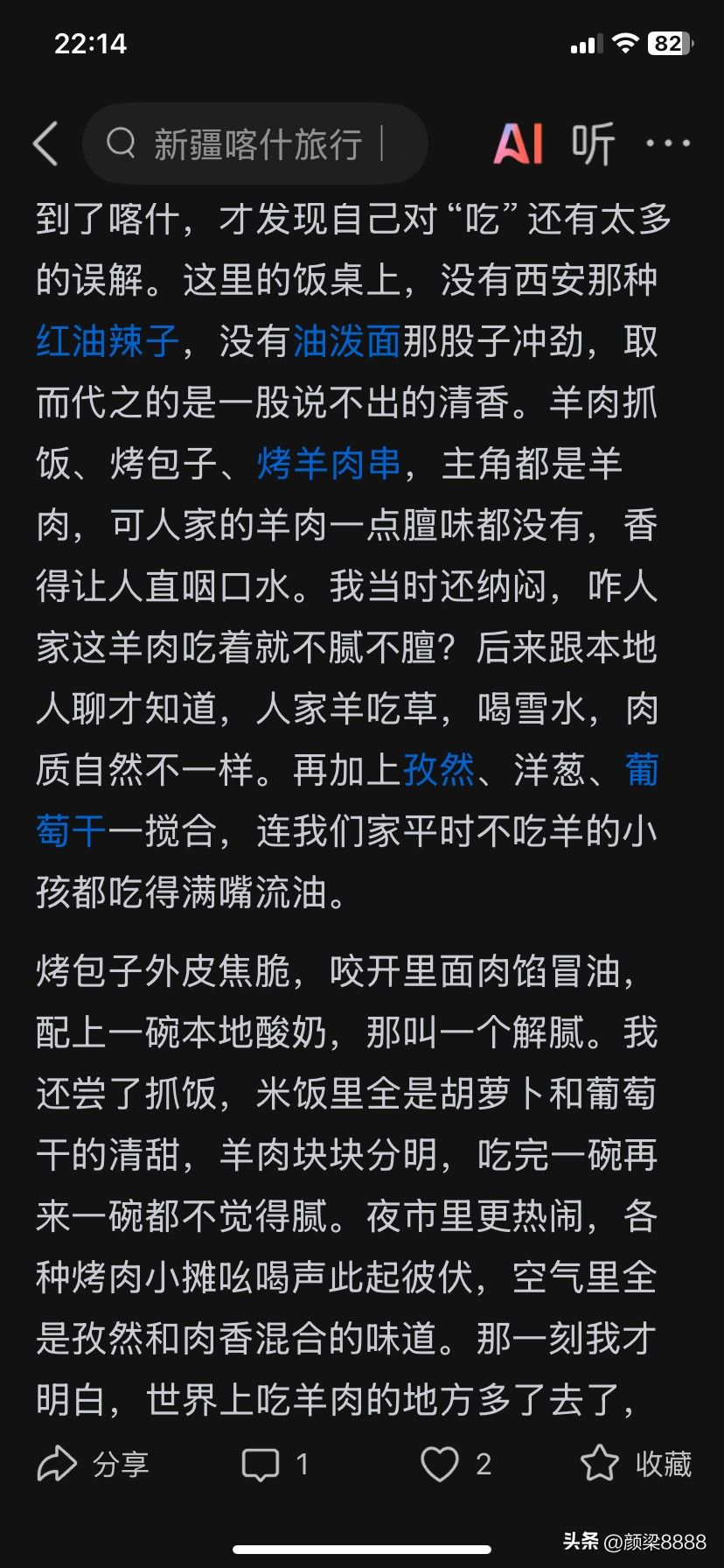Like this article

pos(456,1464)
